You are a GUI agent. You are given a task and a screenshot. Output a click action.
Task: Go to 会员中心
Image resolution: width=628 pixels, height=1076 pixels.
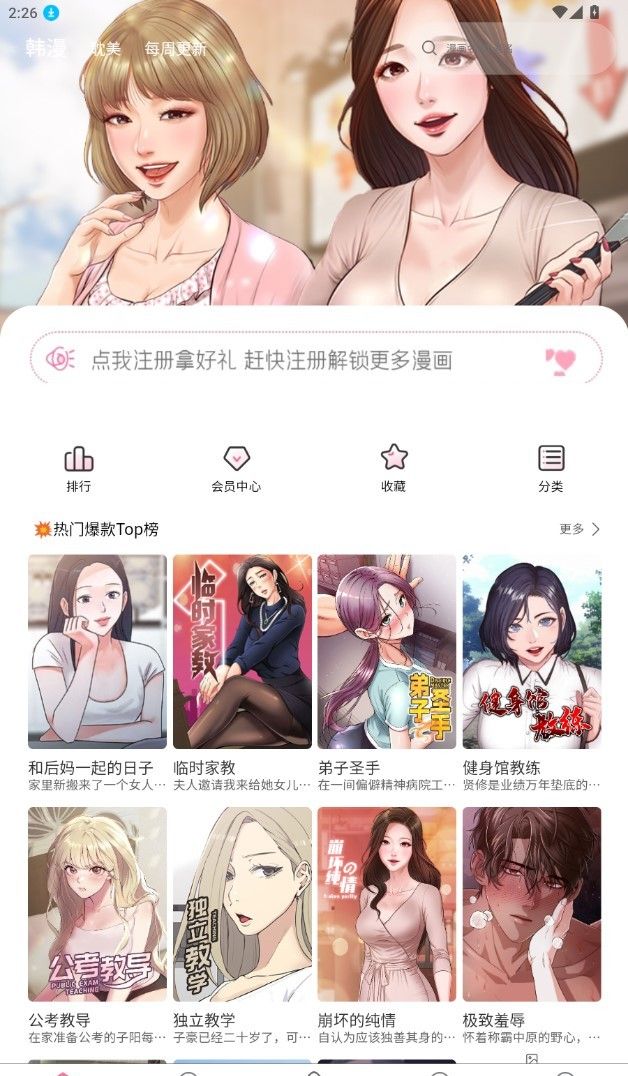click(x=236, y=469)
